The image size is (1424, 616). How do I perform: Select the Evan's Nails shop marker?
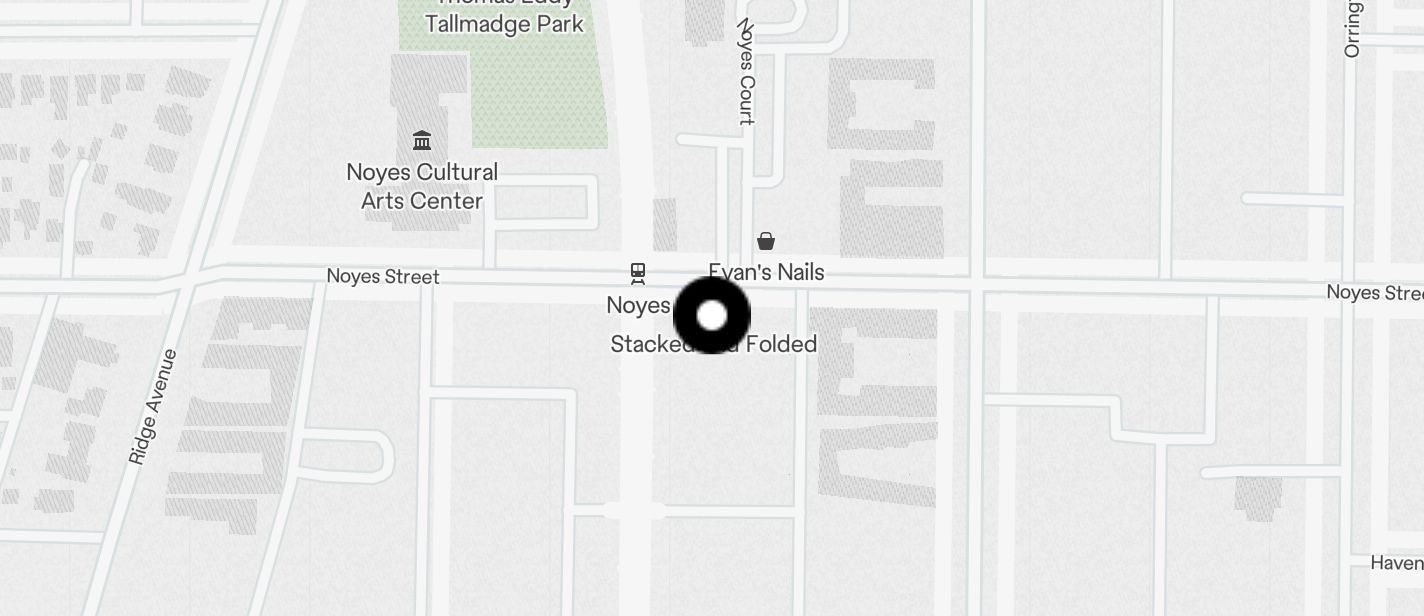click(x=766, y=241)
